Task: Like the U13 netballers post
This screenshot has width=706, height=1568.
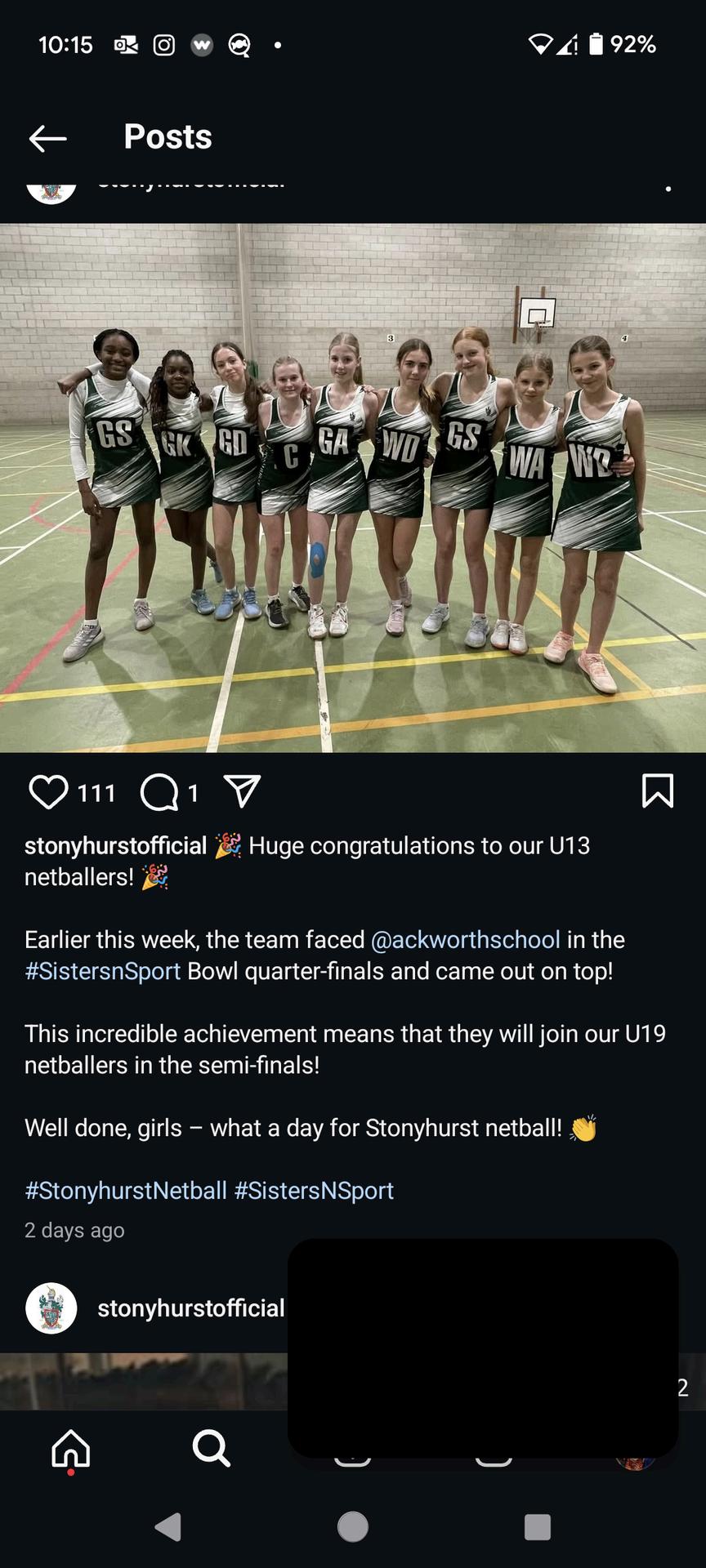Action: [49, 791]
